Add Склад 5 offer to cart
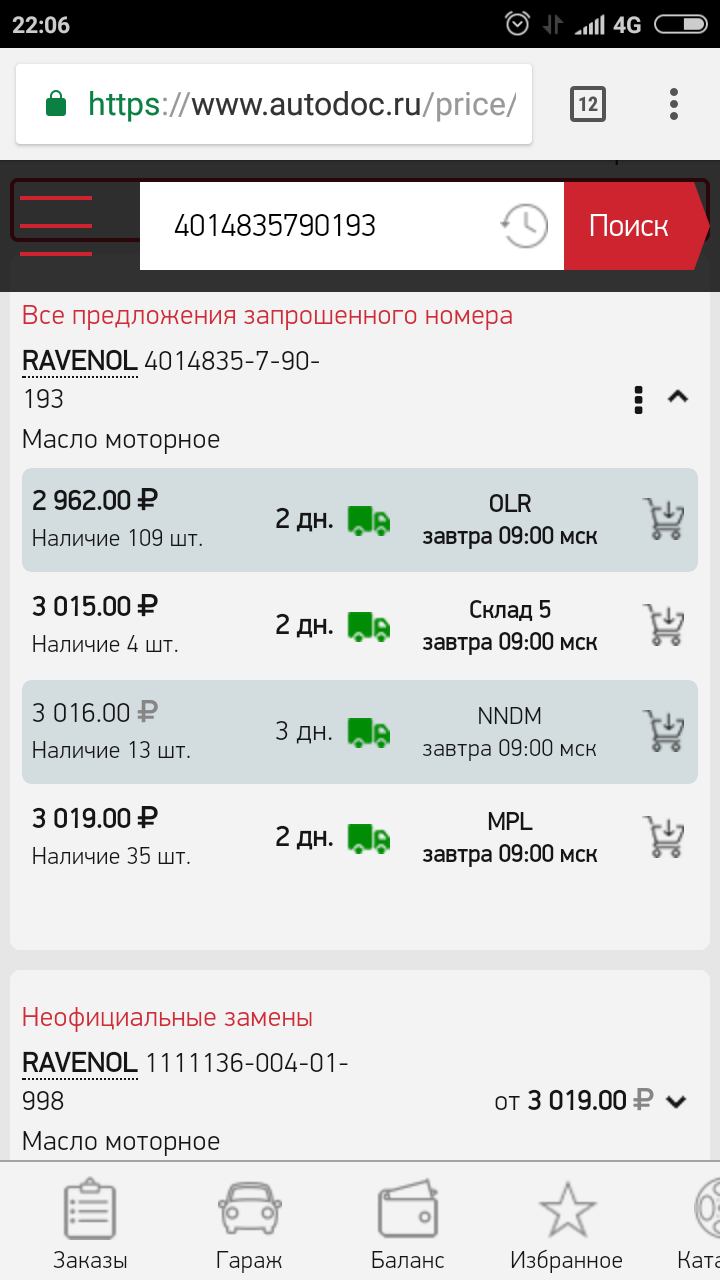 (662, 625)
